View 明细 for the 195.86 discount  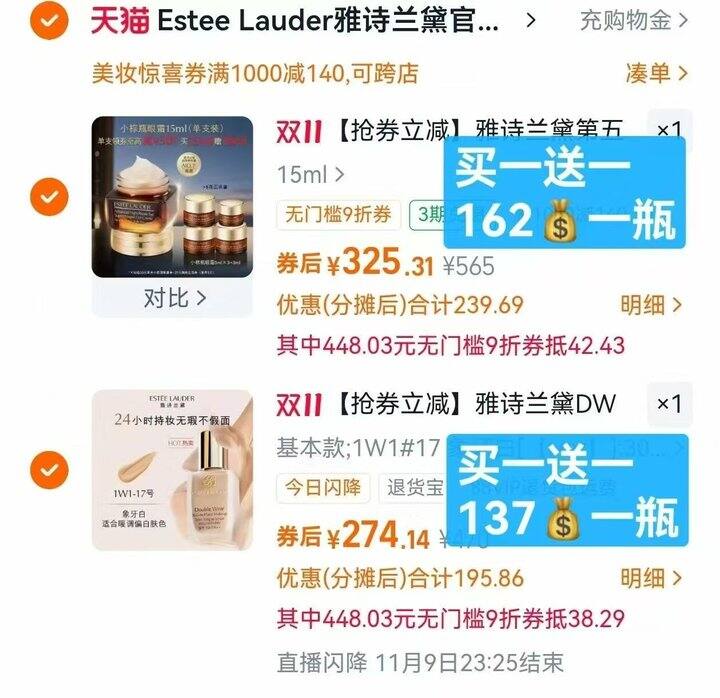[651, 578]
